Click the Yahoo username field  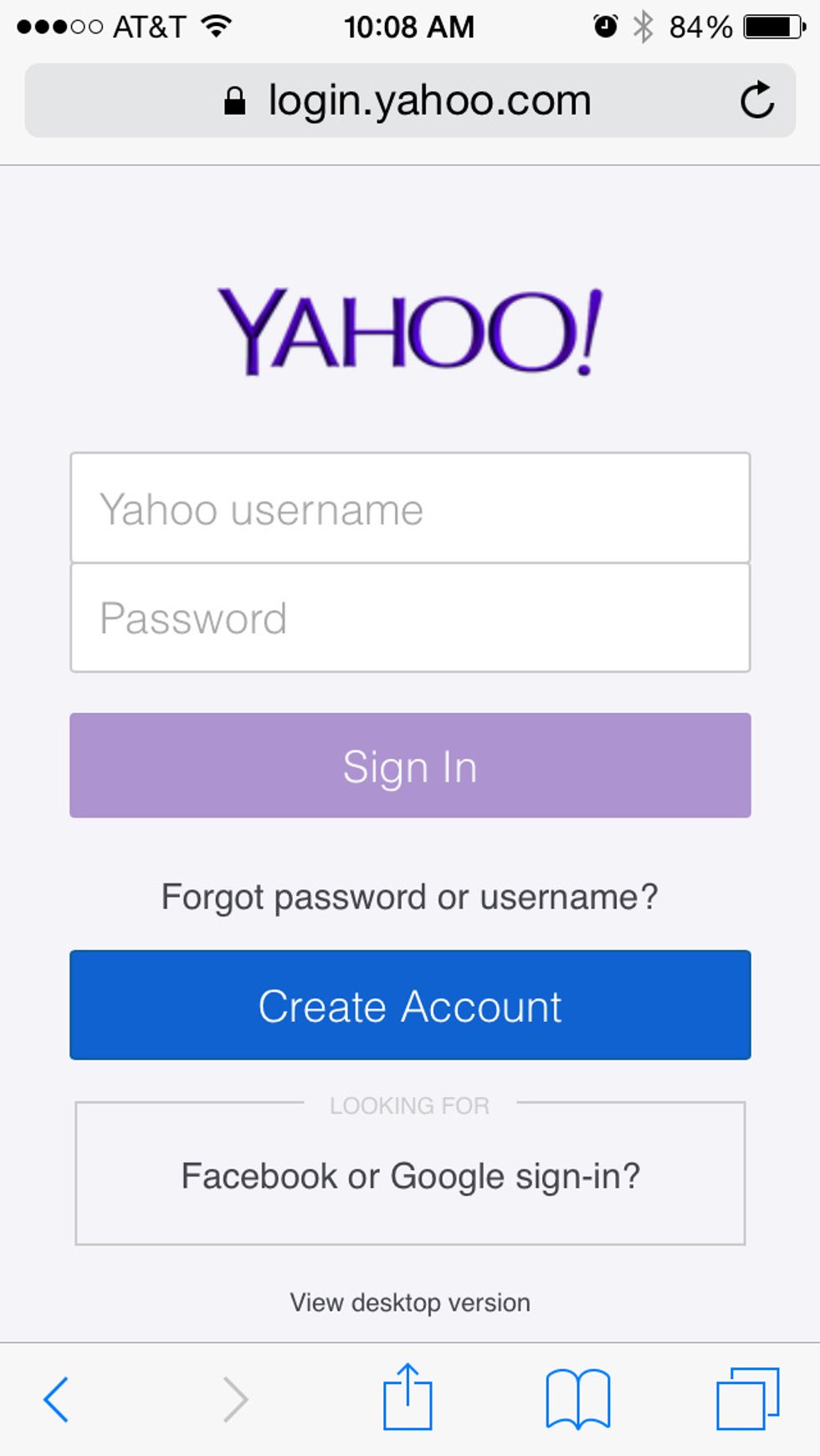409,507
